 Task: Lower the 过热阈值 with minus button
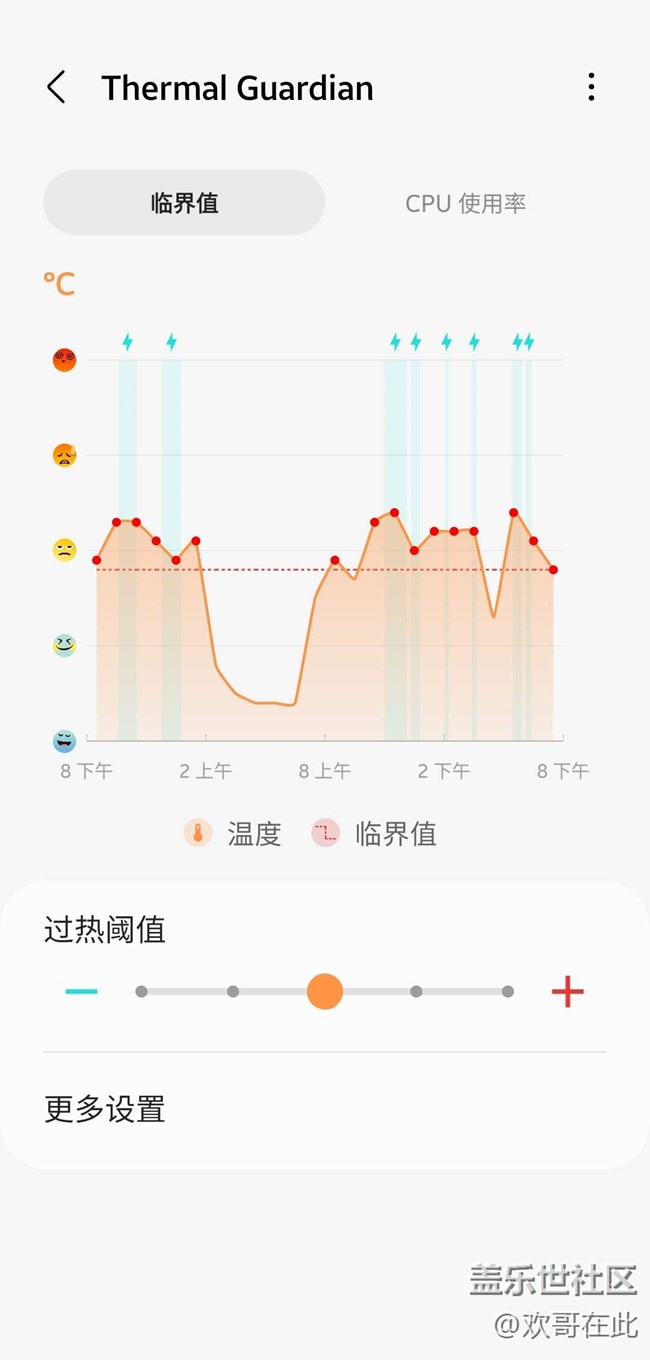click(82, 992)
